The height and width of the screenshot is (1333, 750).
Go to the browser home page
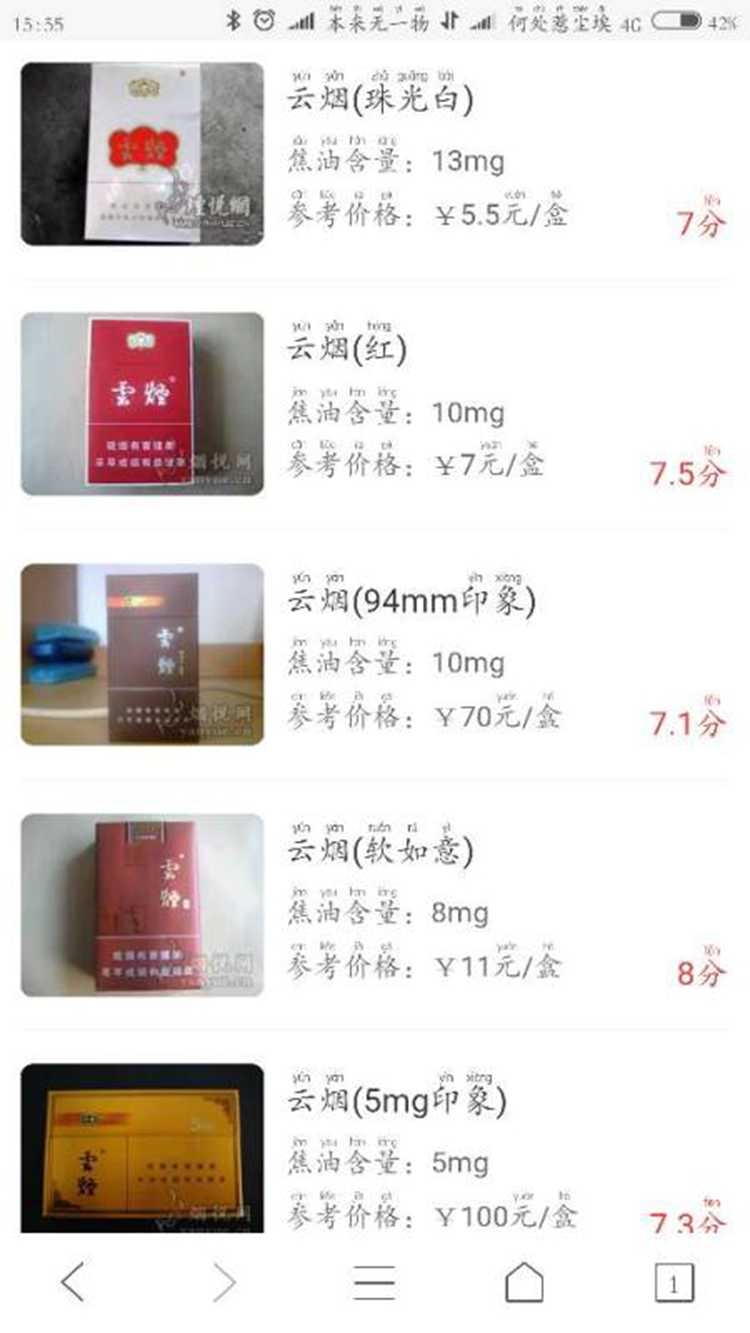point(524,1282)
